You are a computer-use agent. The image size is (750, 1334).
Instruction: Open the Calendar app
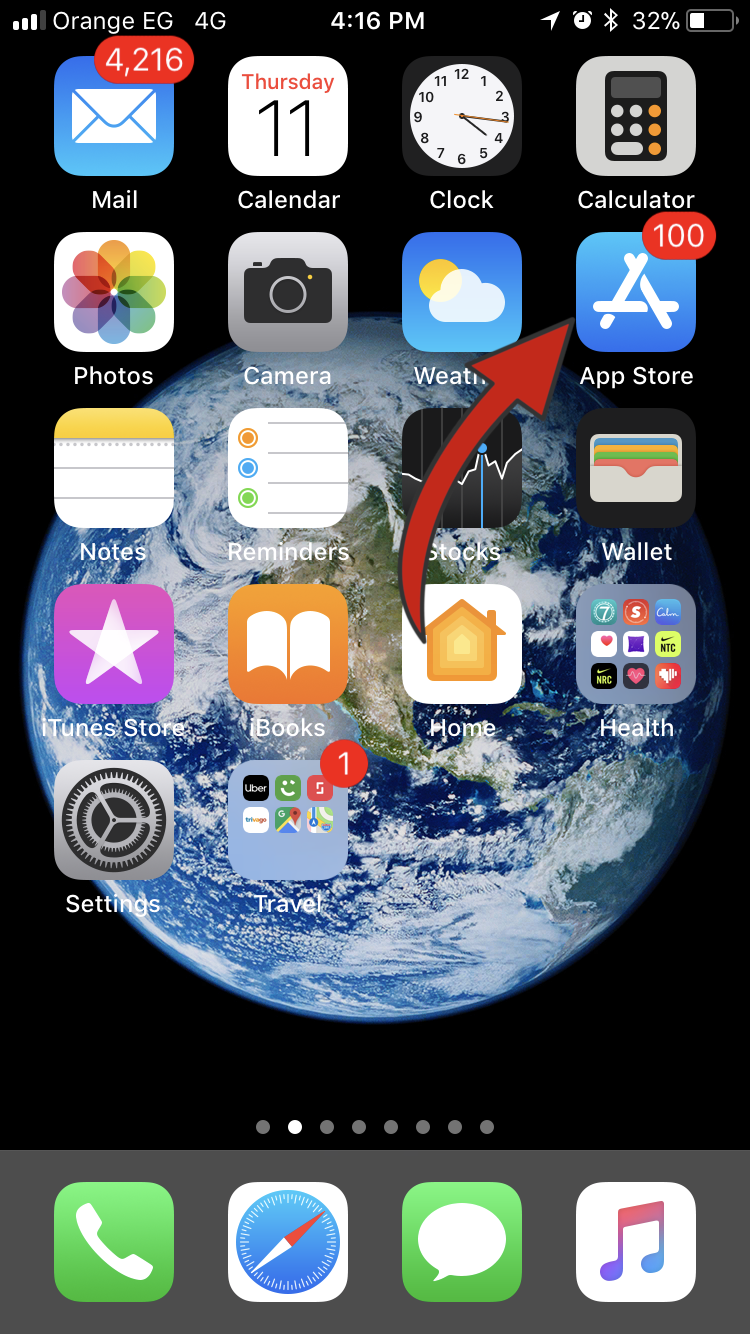288,116
